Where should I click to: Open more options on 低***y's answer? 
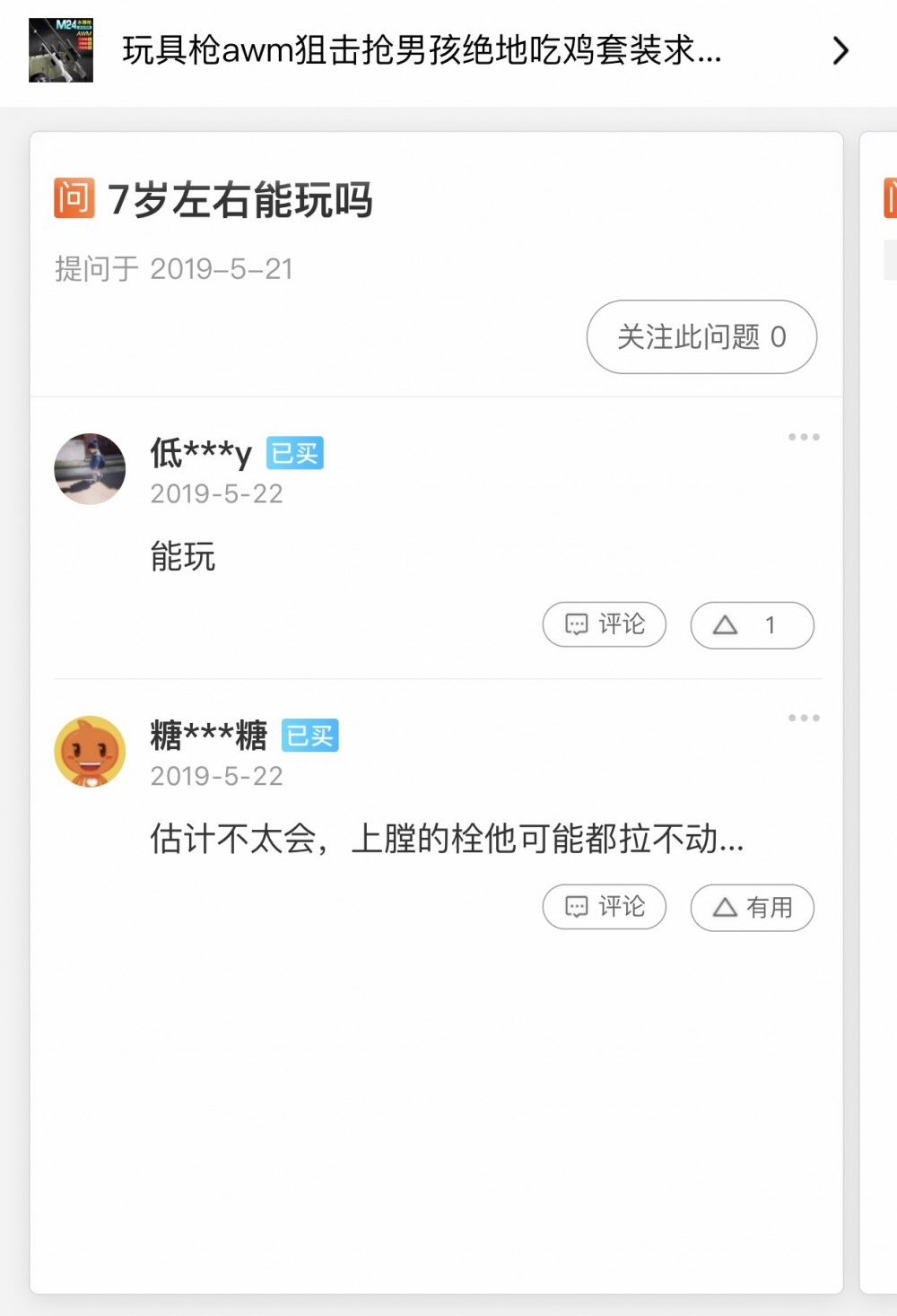pos(804,438)
